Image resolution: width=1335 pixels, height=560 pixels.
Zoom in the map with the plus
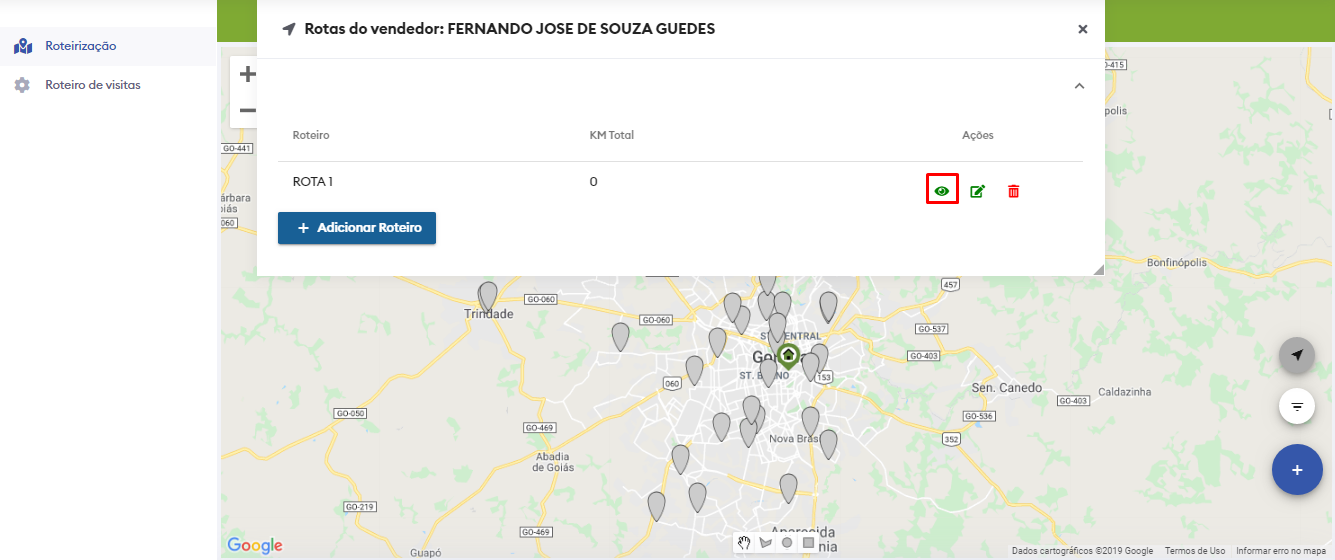pos(247,75)
